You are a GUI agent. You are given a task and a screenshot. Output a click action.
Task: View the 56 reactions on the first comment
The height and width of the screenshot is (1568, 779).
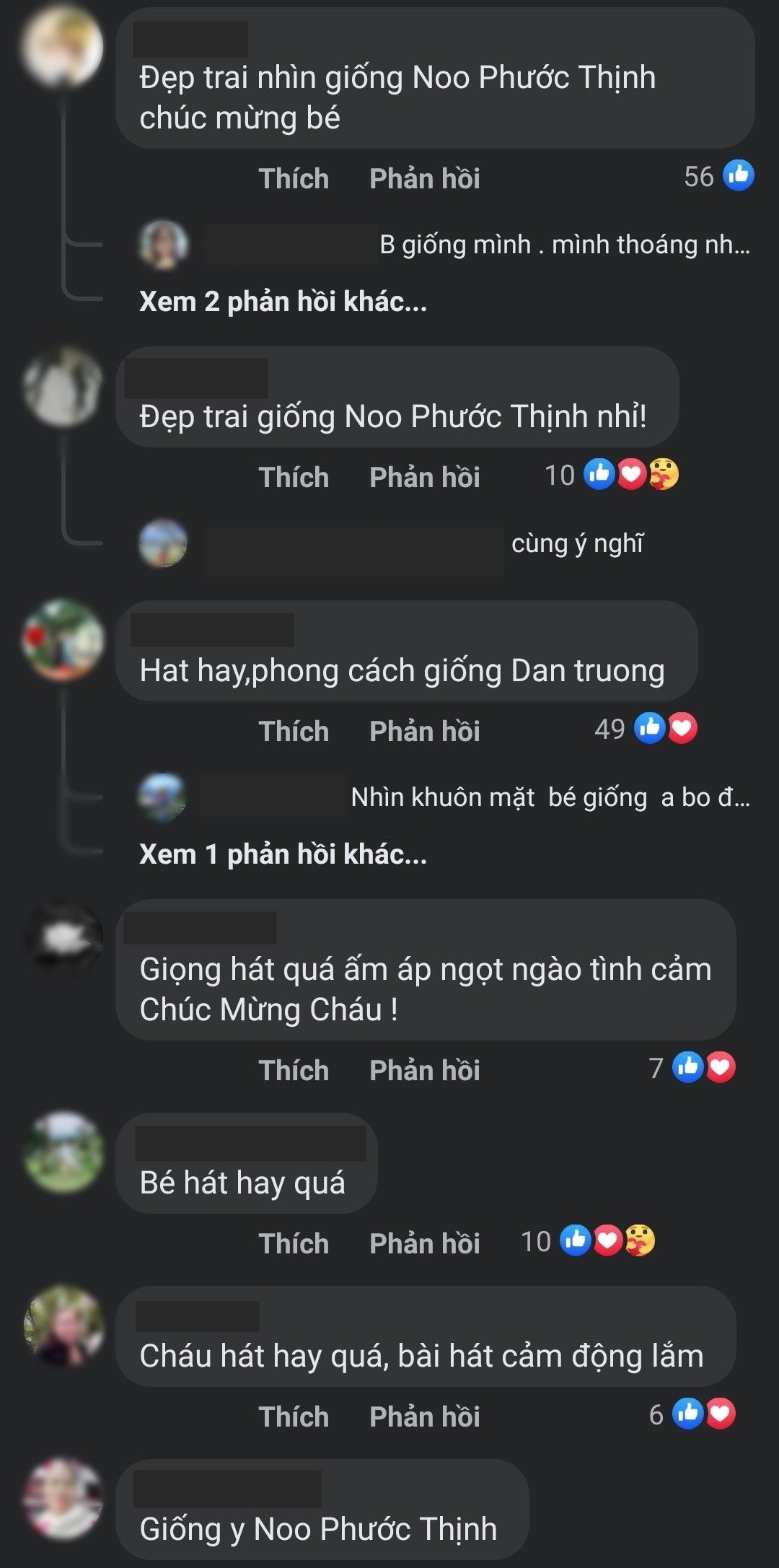(718, 176)
